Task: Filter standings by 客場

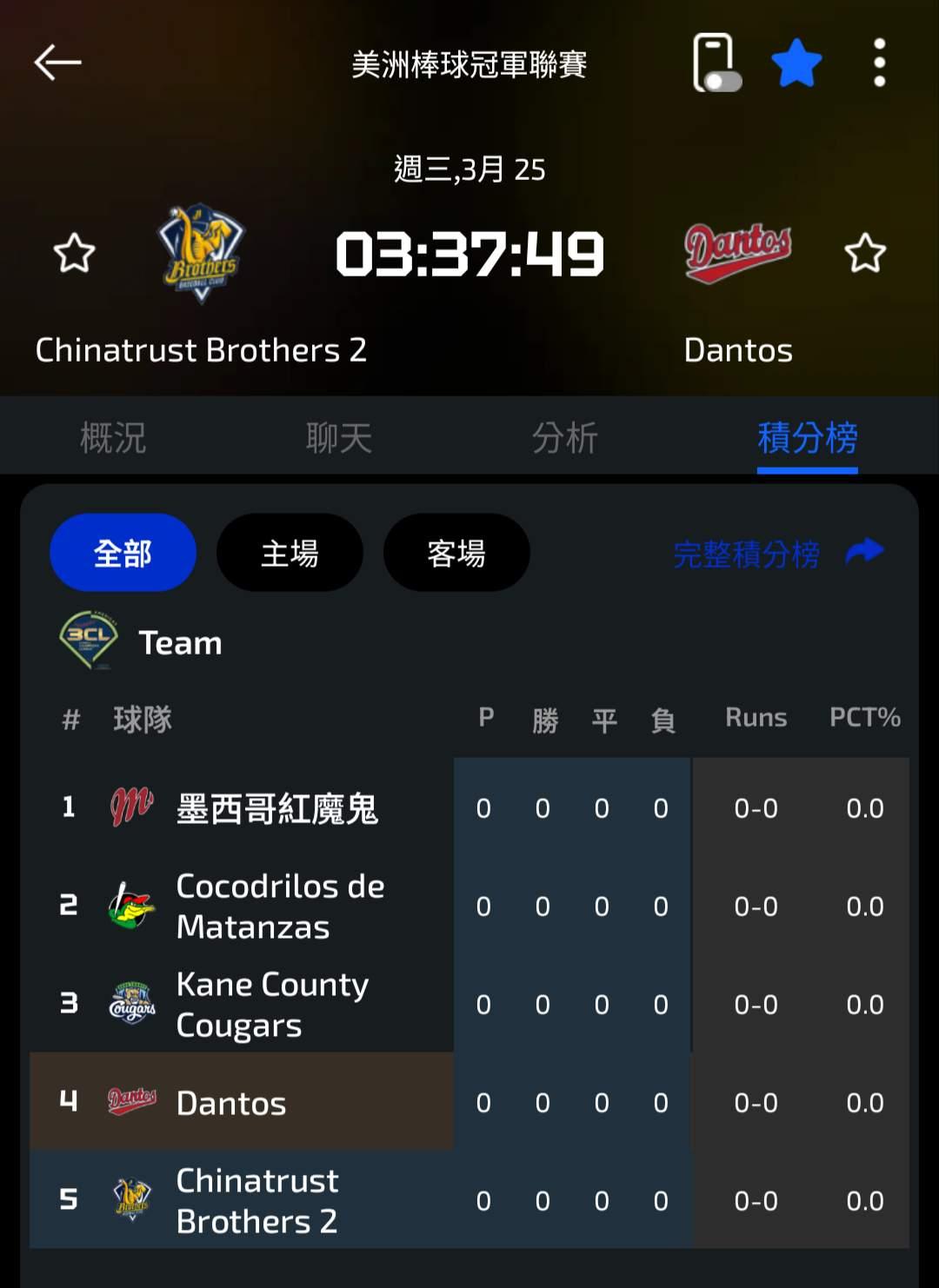Action: 456,553
